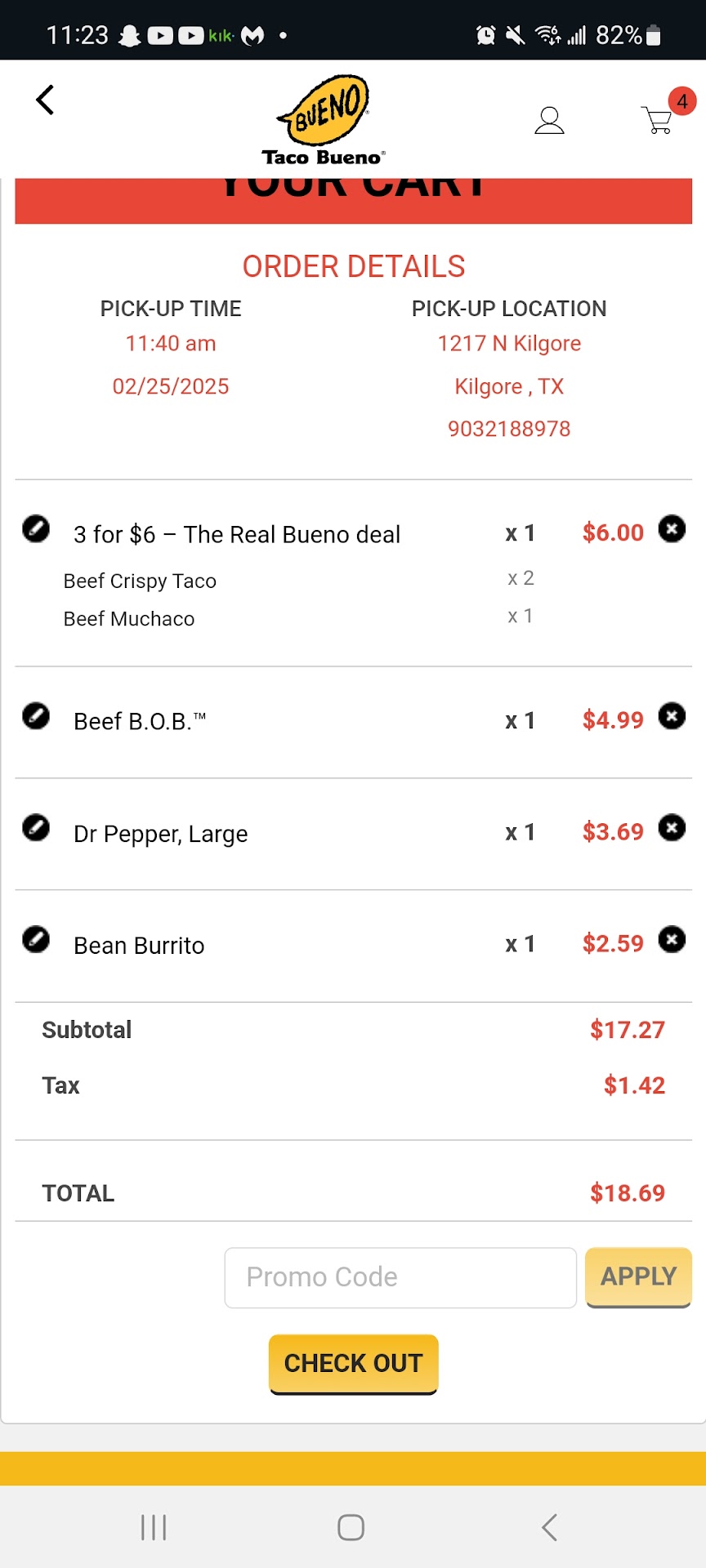The width and height of the screenshot is (706, 1568).
Task: Delete Dr Pepper, Large from cart
Action: tap(672, 828)
